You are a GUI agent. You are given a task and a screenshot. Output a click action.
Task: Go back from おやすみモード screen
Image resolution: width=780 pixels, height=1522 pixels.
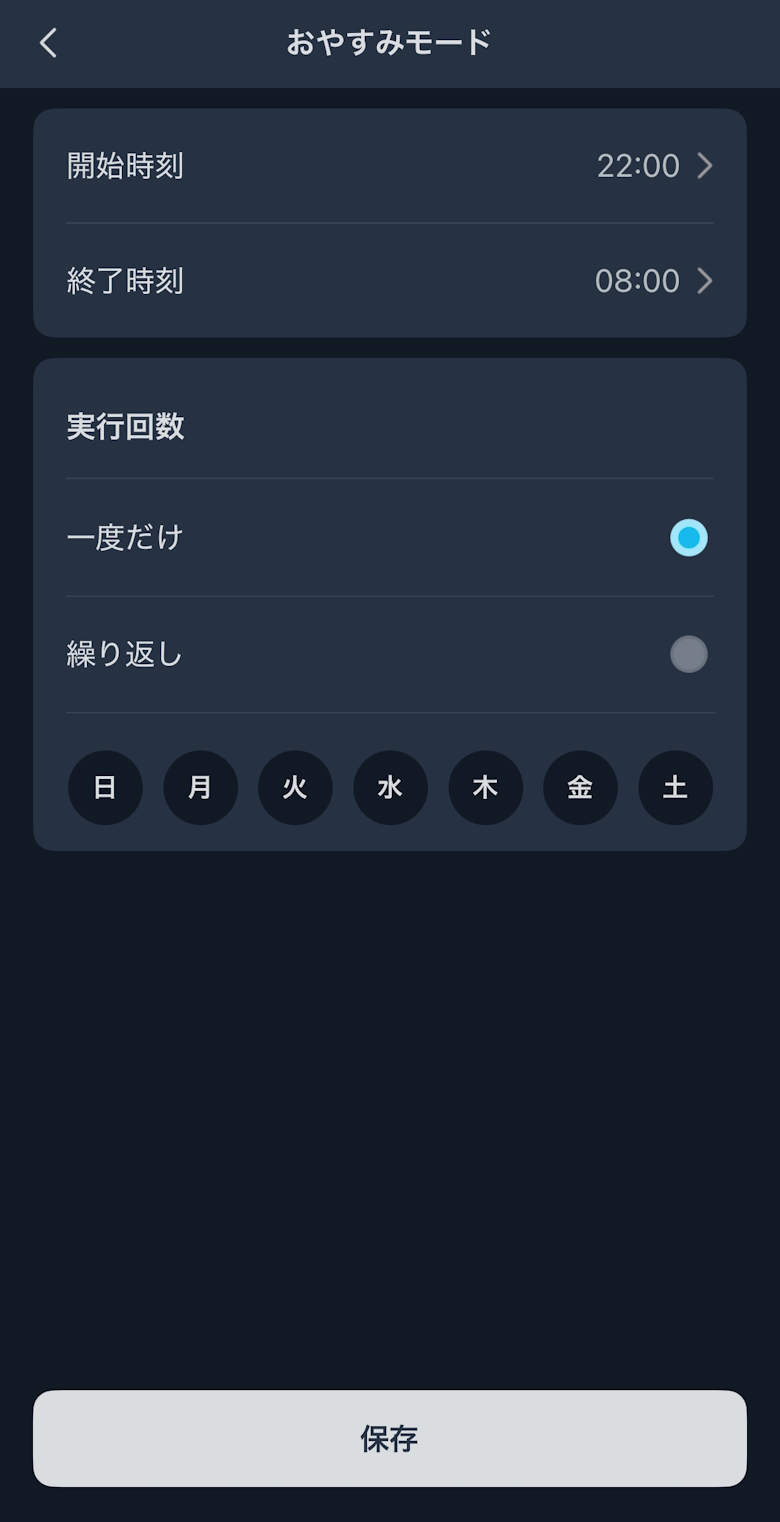(x=48, y=43)
